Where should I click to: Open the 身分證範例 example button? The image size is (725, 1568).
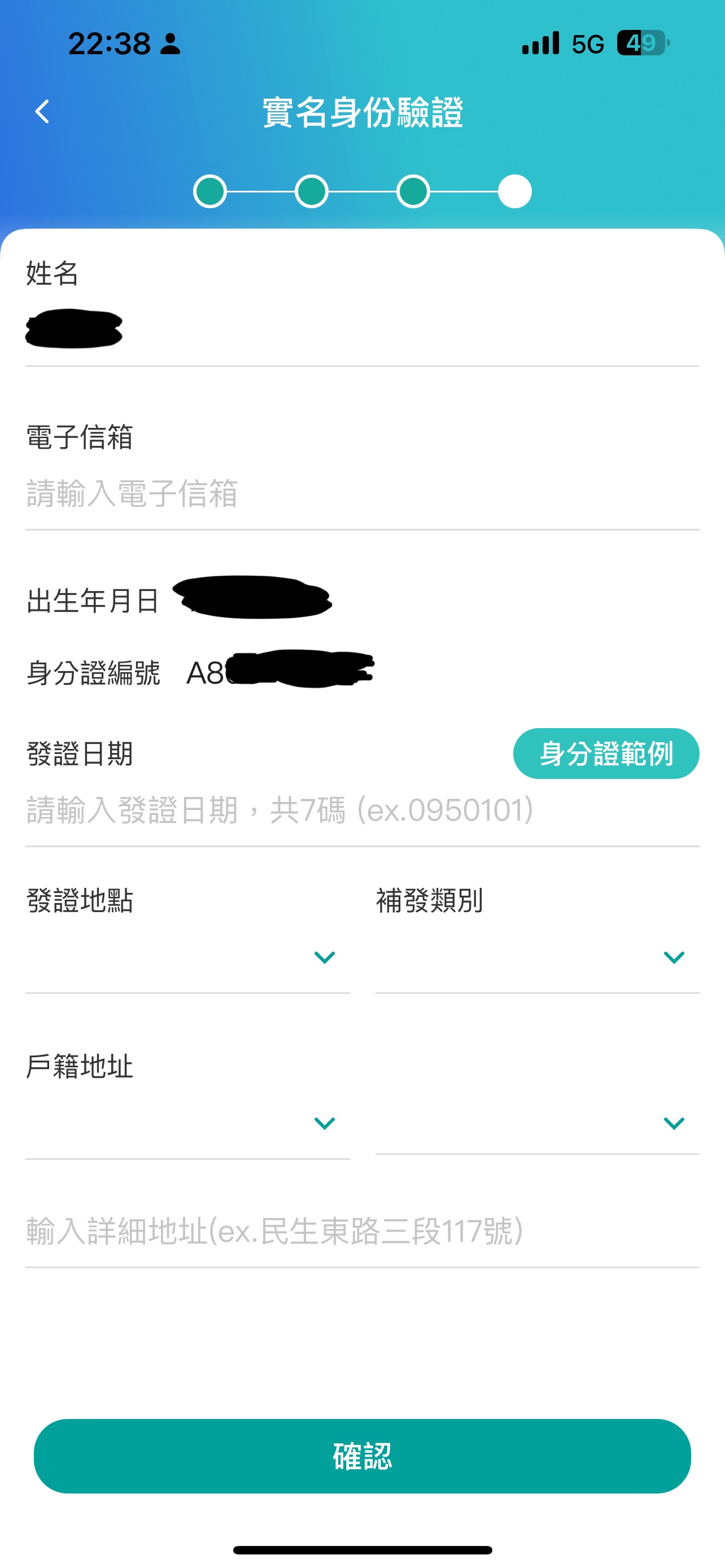606,754
